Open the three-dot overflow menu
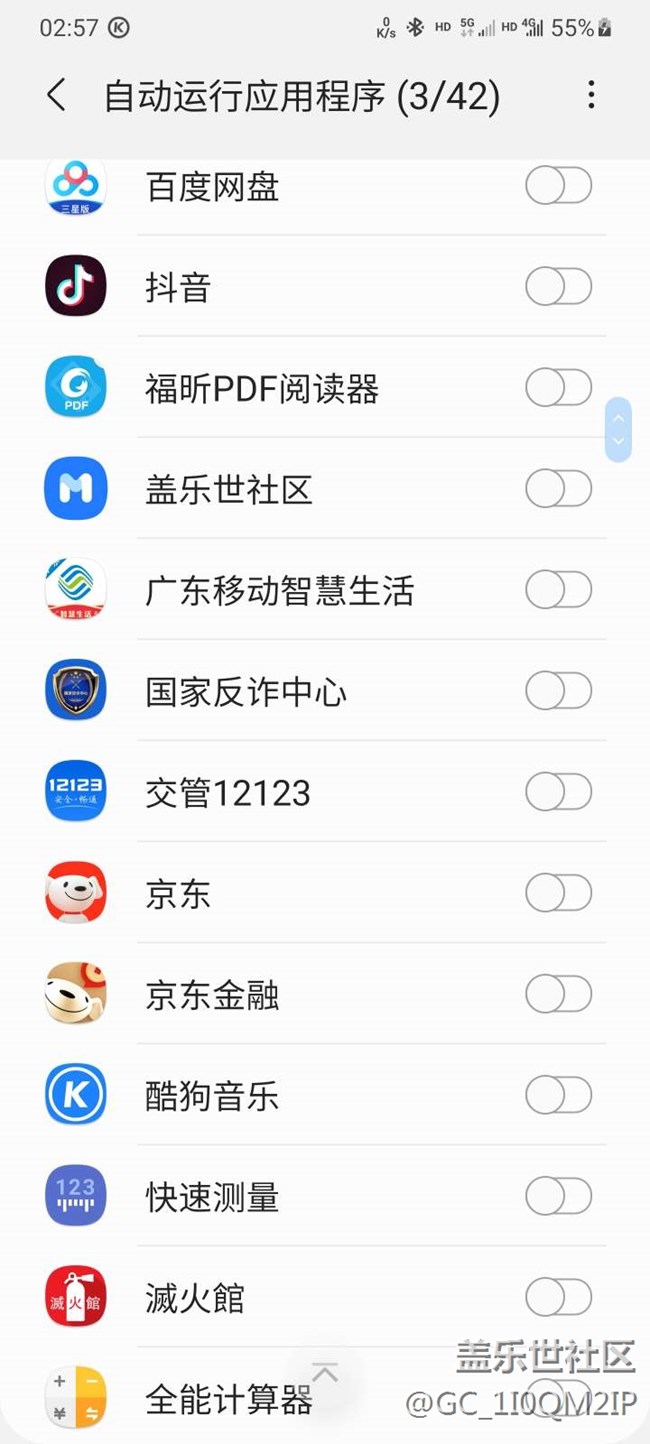 (x=591, y=96)
